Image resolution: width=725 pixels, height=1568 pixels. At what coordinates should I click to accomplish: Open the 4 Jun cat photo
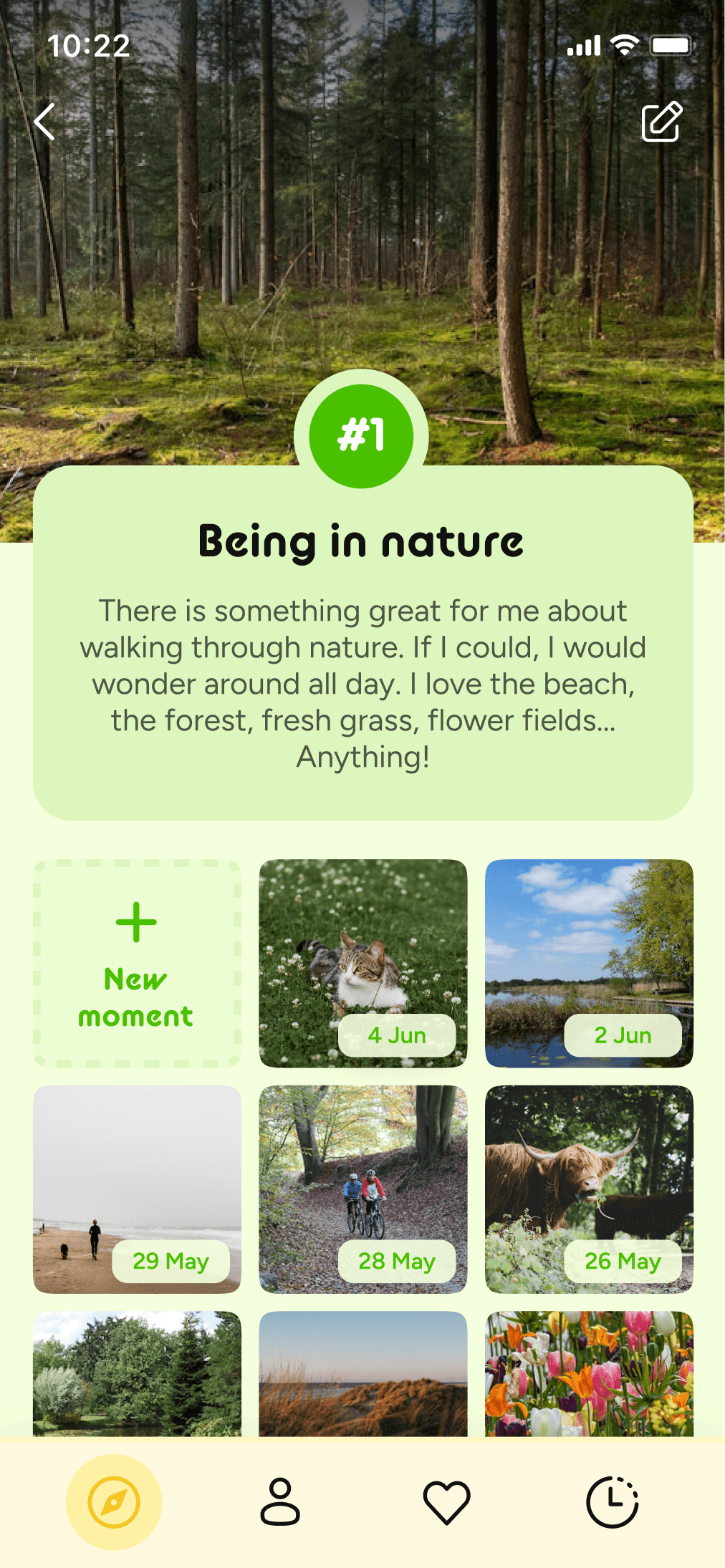(x=362, y=963)
